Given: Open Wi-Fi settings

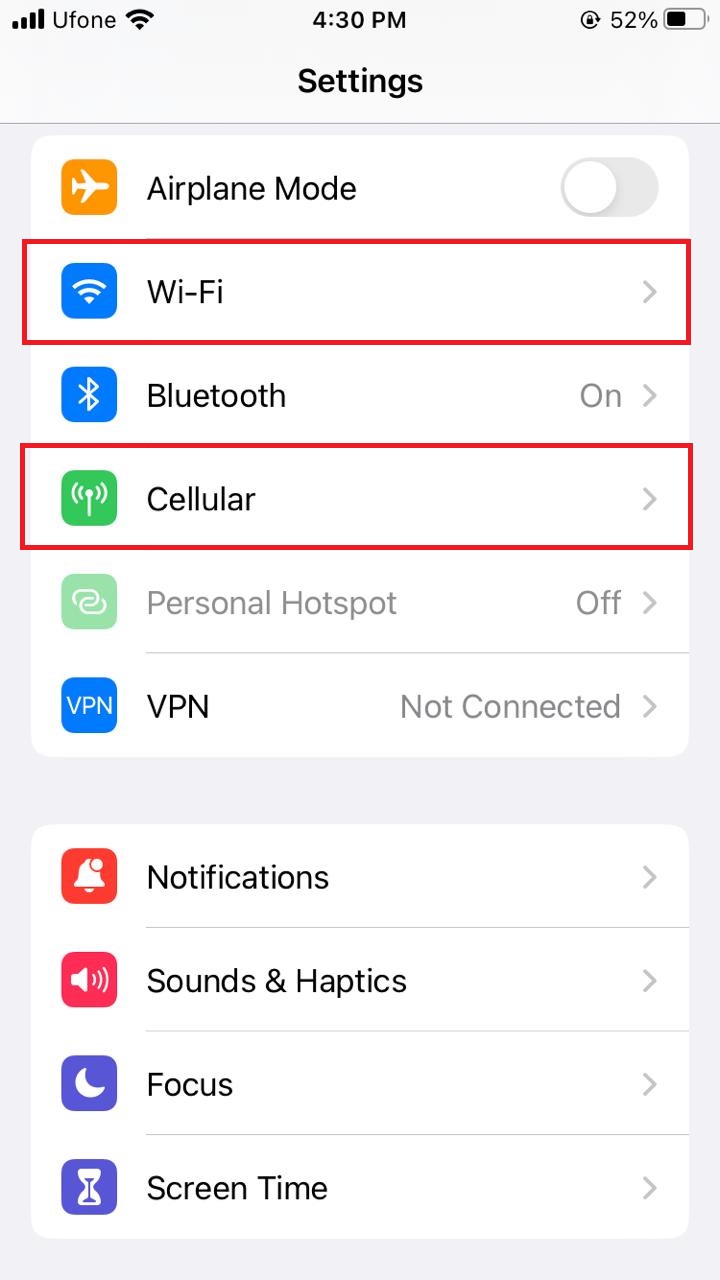Looking at the screenshot, I should click(358, 292).
